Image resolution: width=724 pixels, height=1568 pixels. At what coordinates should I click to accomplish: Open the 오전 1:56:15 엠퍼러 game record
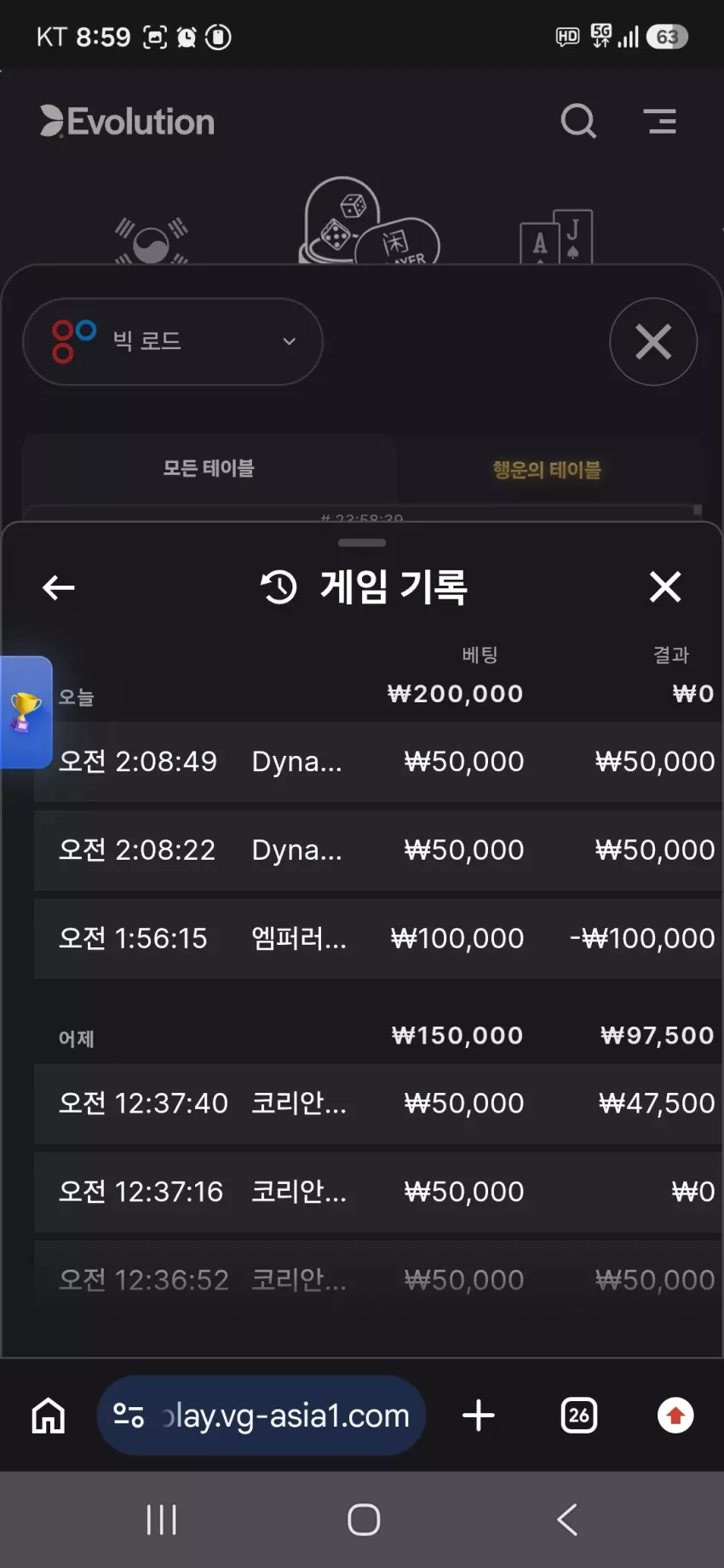point(378,938)
